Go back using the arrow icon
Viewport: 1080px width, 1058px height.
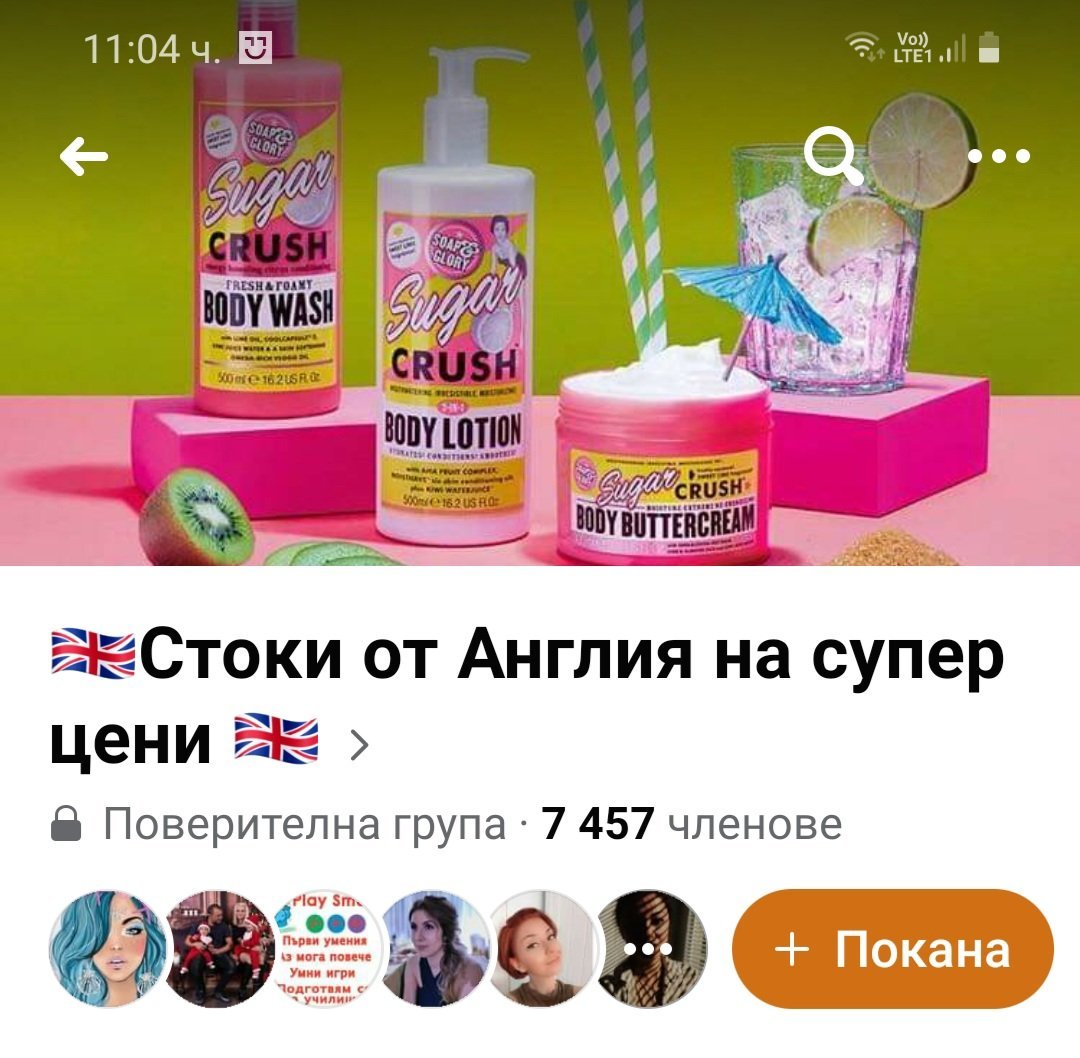[x=84, y=157]
